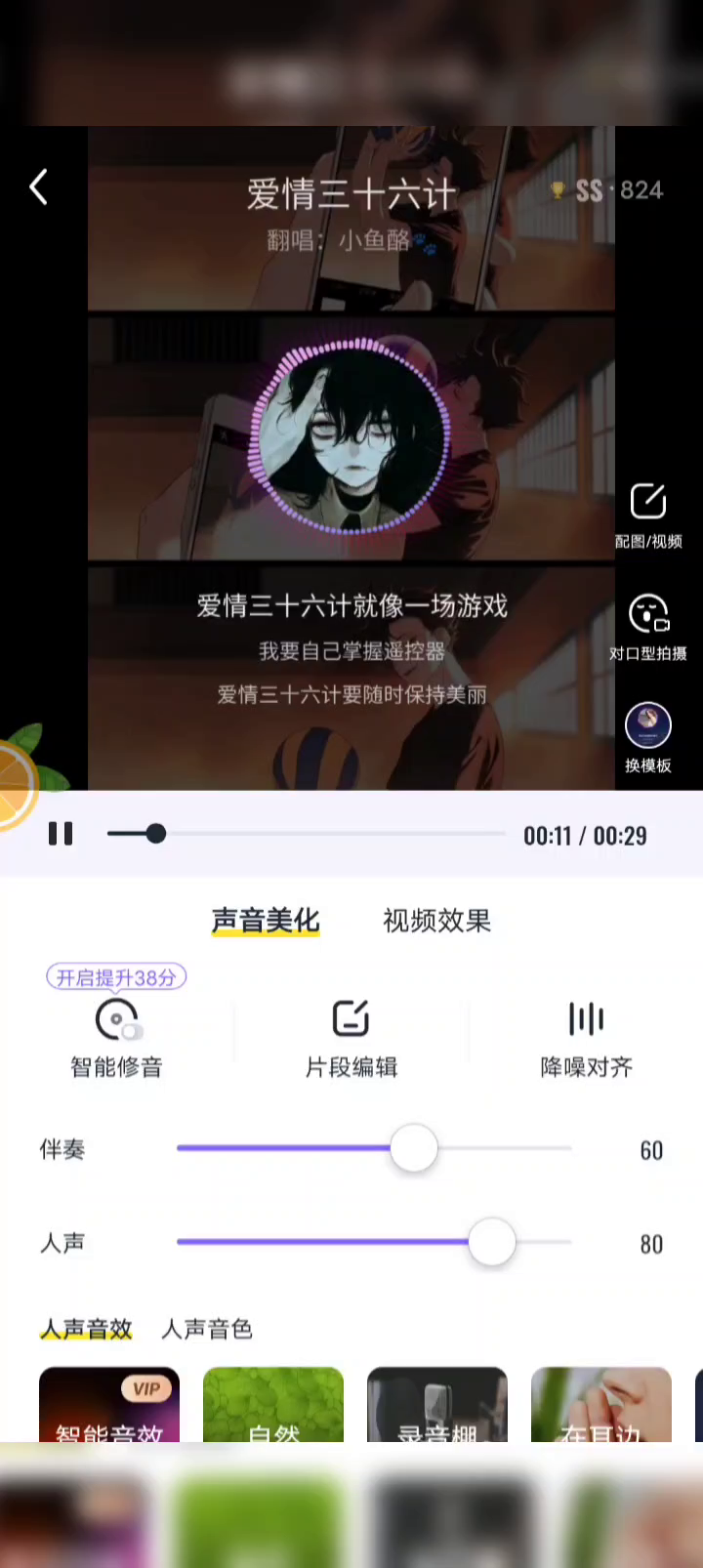Screen dimensions: 703x1568
Task: Go back using the top-left arrow
Action: tap(39, 187)
